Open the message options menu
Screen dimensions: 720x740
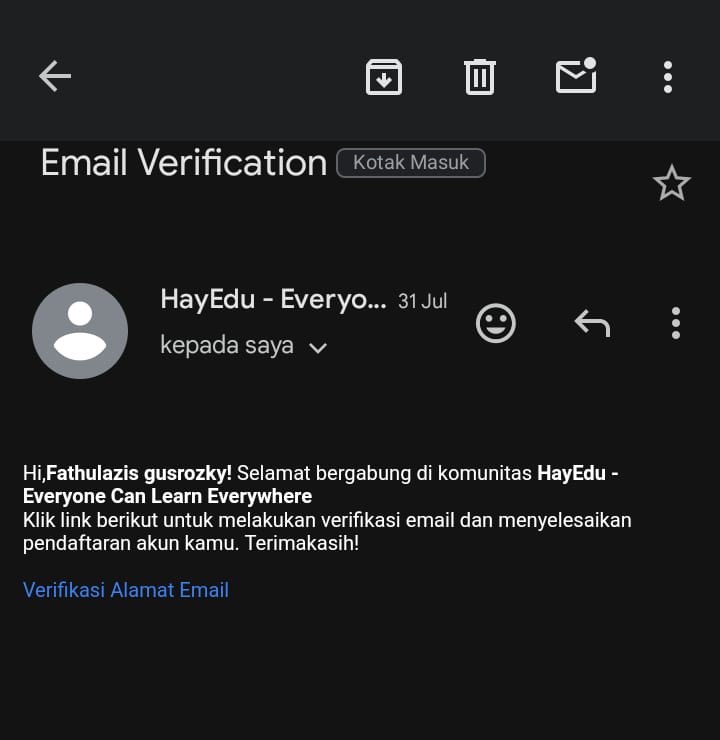coord(676,323)
